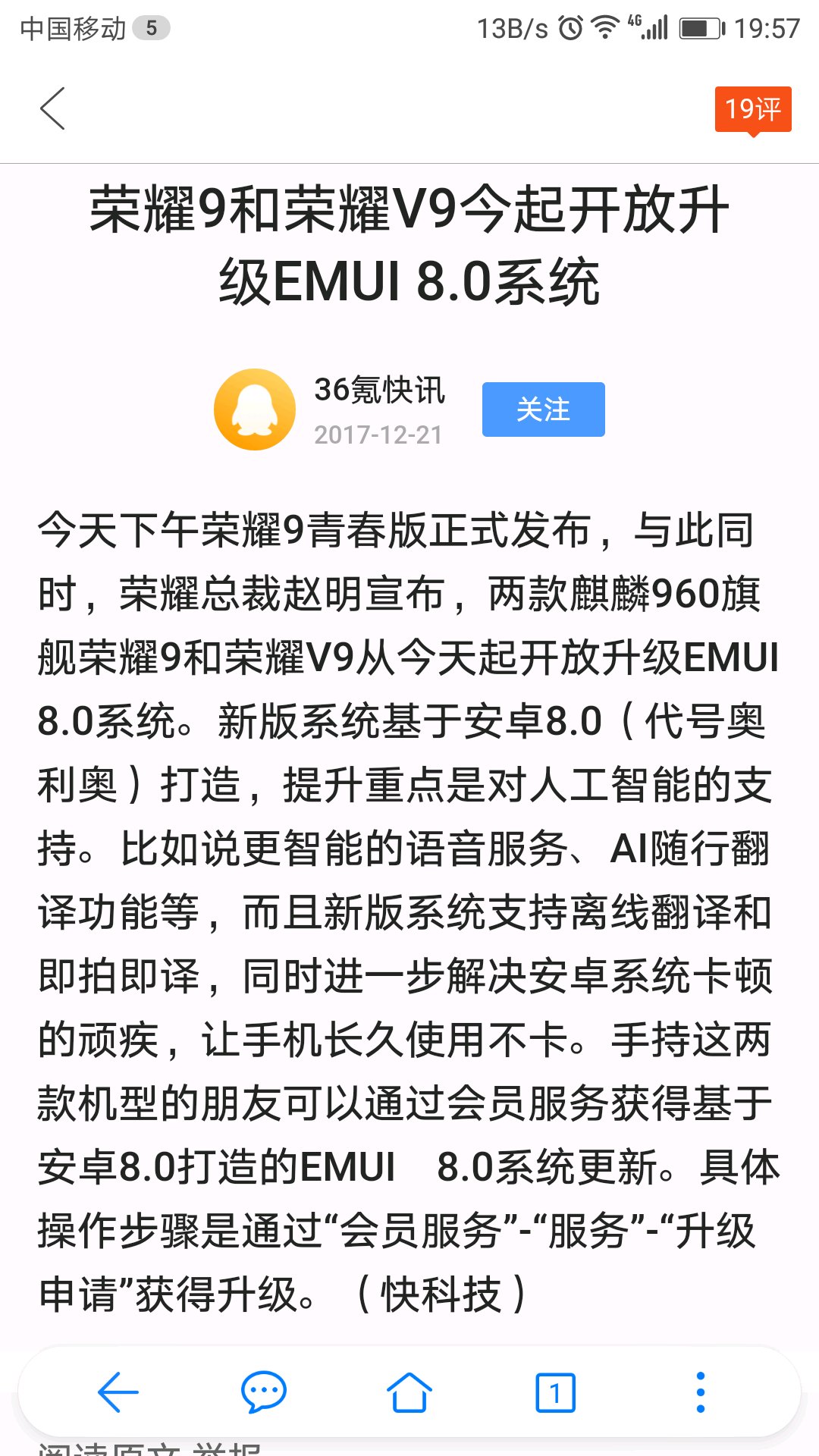Open the tab switcher showing 1 tab
Viewport: 819px width, 1456px height.
click(556, 1392)
